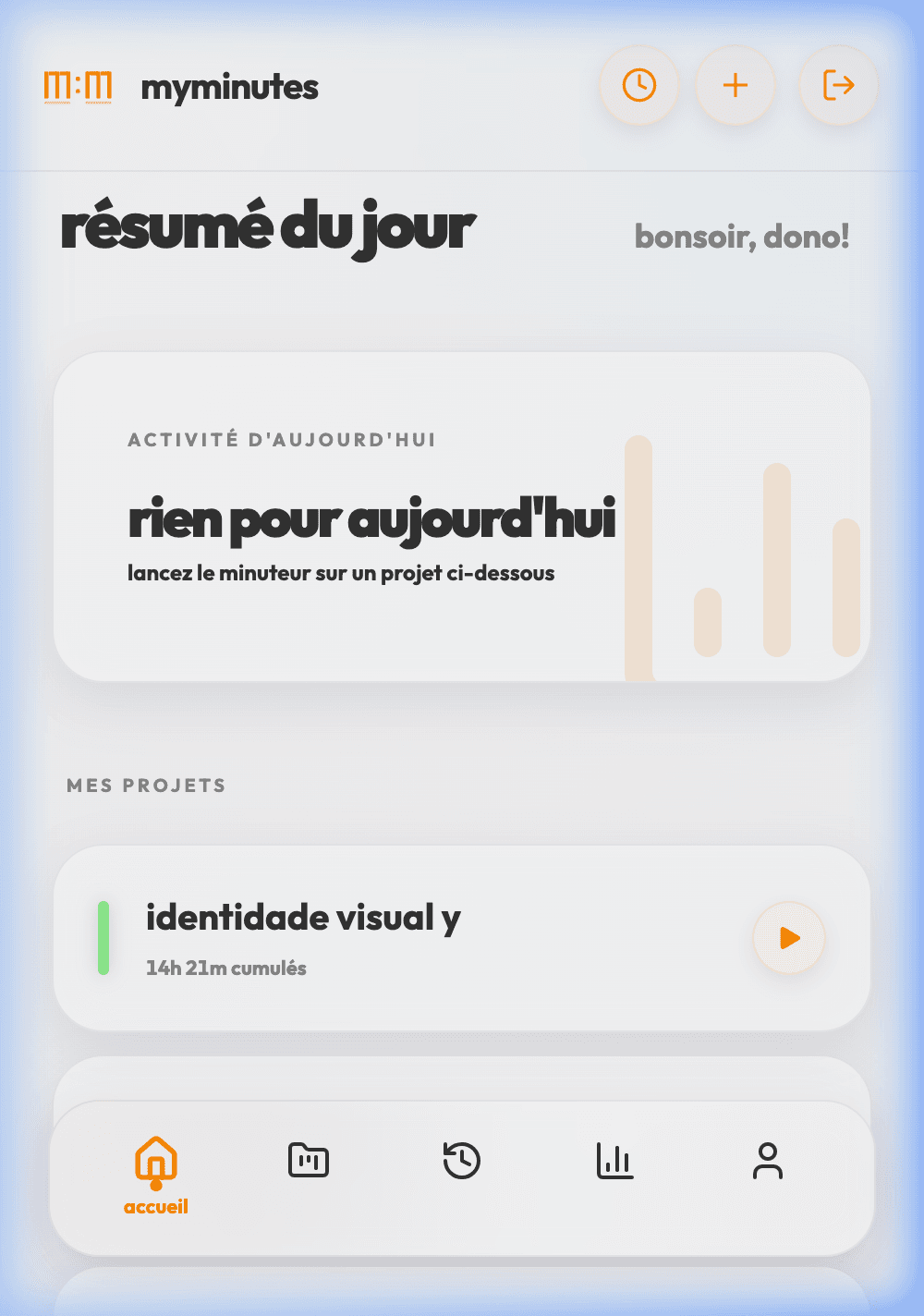Click the 14h 21m cumulés duration text
This screenshot has height=1316, width=924.
(x=226, y=969)
